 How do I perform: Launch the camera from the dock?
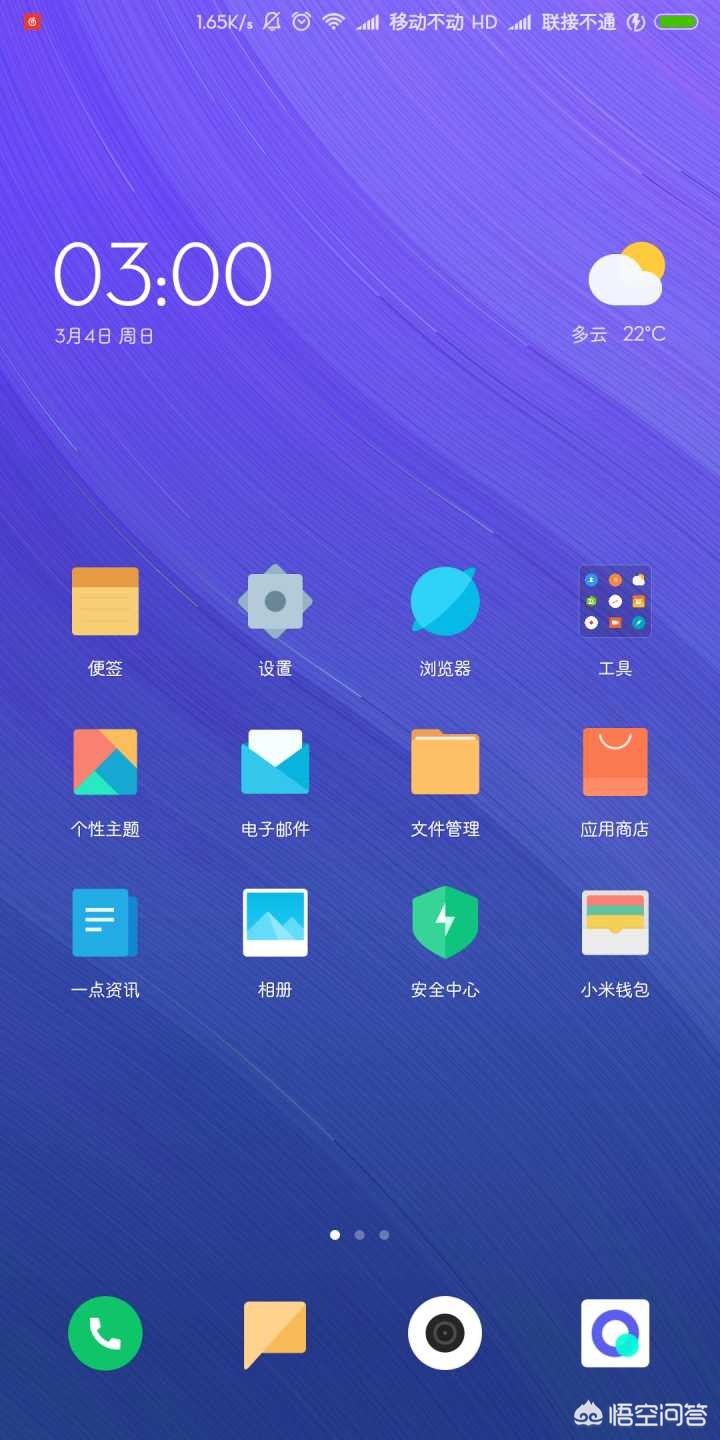[445, 1333]
